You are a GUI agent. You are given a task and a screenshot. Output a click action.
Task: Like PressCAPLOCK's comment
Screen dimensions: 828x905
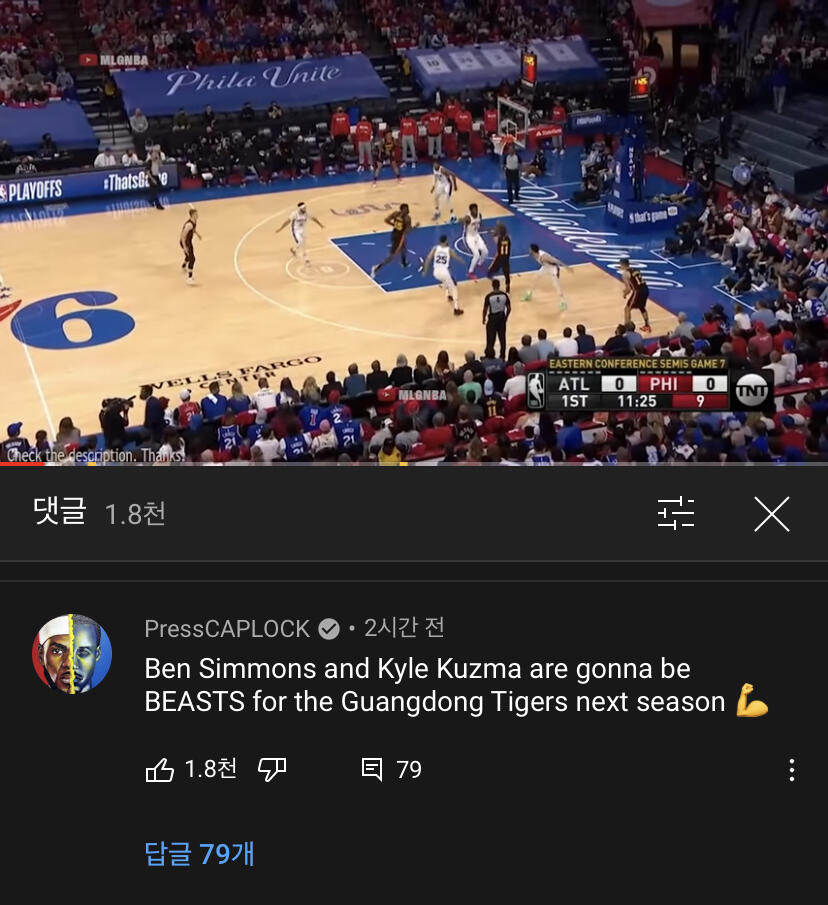click(x=159, y=769)
